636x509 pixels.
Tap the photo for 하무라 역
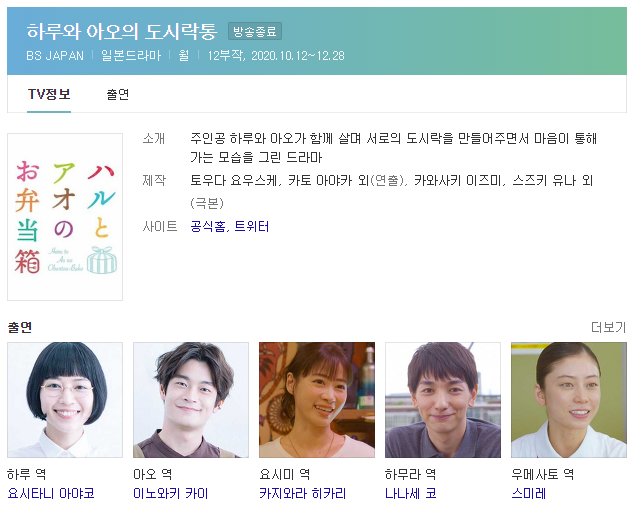[443, 400]
